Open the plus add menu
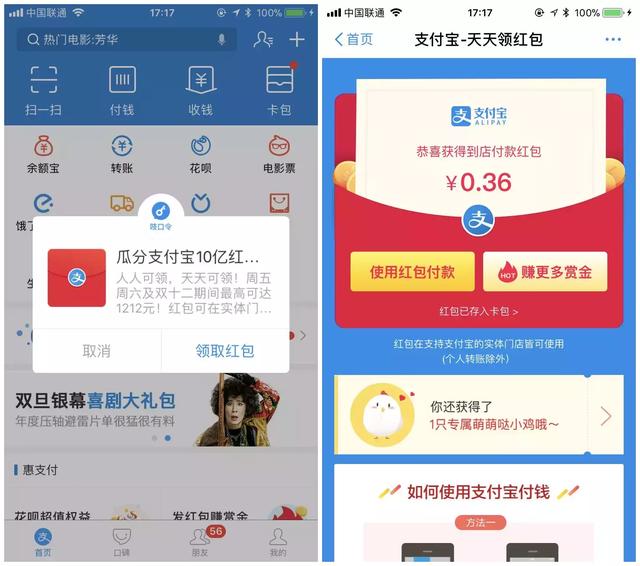Image resolution: width=640 pixels, height=566 pixels. pos(297,40)
